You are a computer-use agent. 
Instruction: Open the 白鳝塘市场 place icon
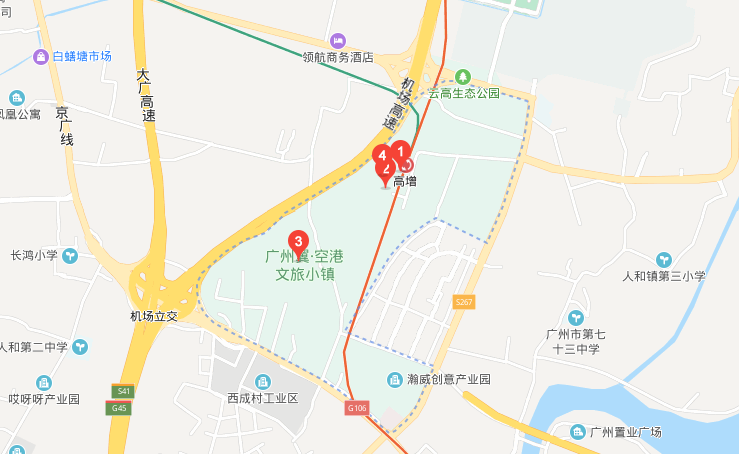coord(41,57)
